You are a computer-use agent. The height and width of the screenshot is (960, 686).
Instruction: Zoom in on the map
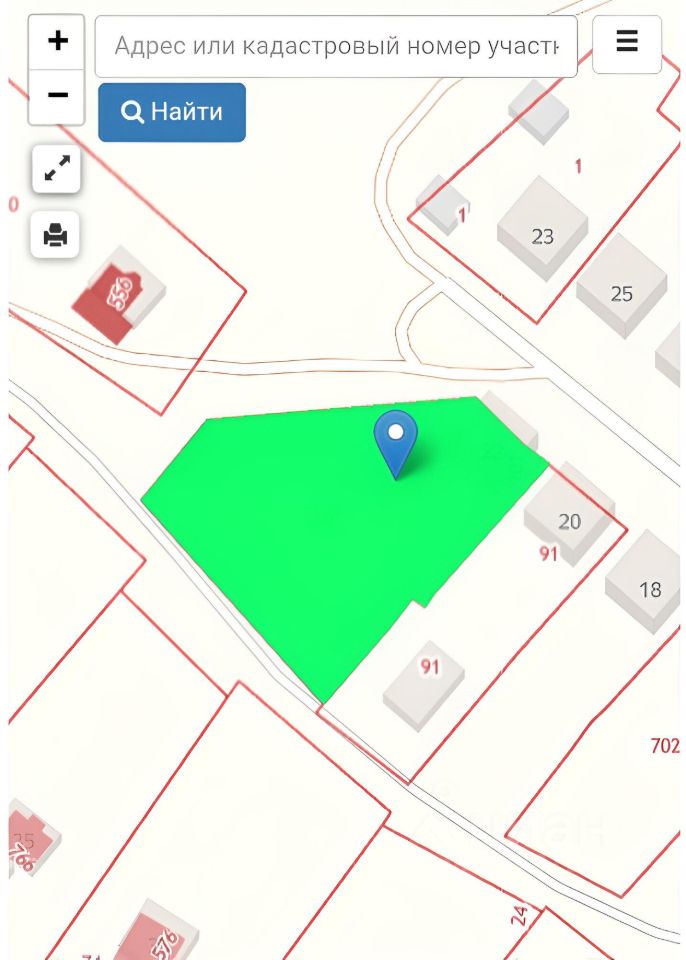(57, 42)
